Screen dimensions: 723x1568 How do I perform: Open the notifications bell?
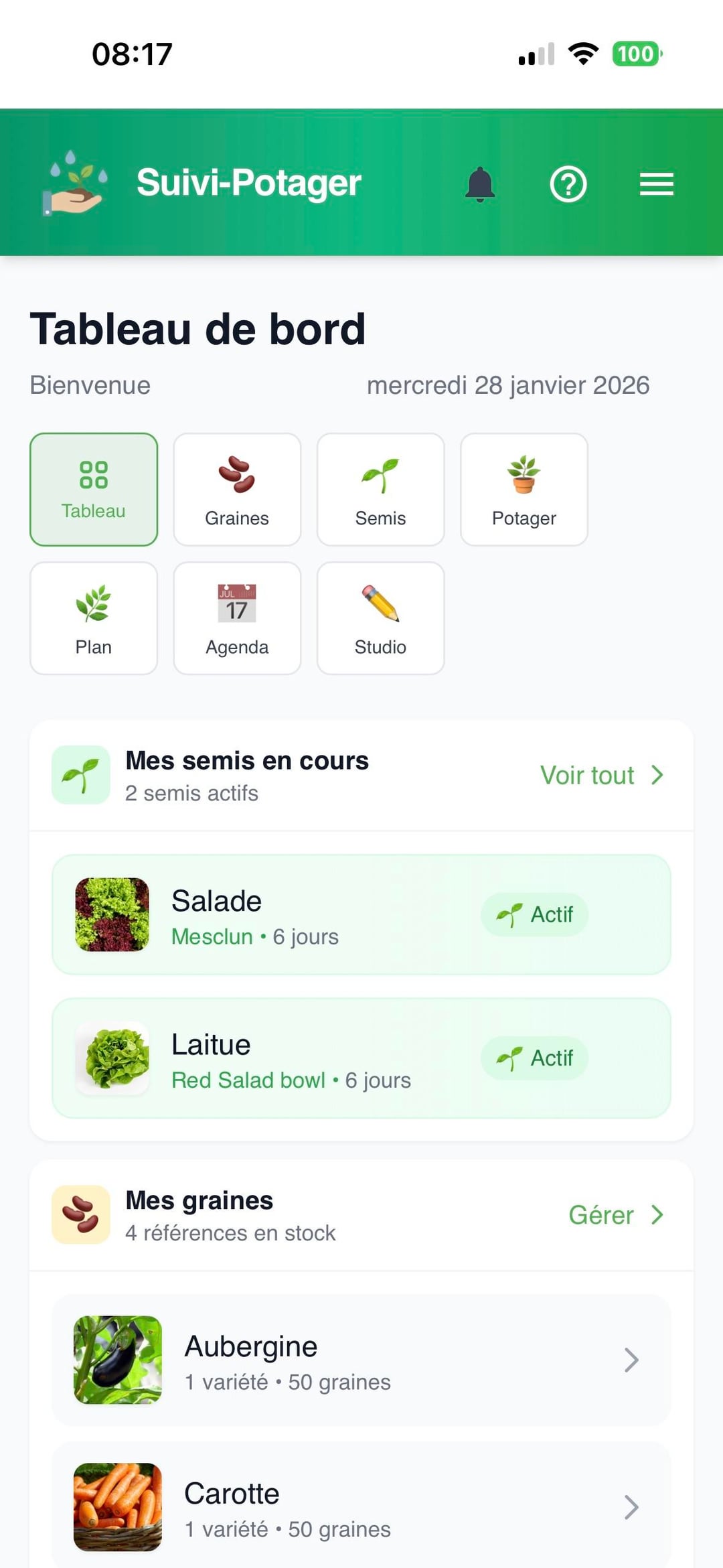(480, 184)
